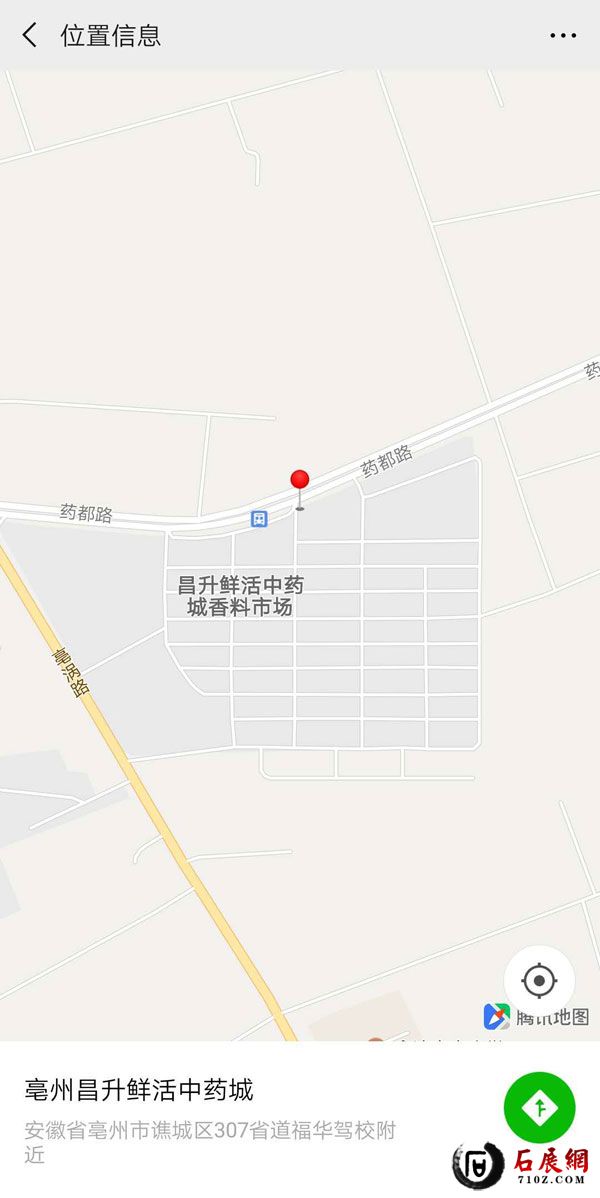600x1198 pixels.
Task: Tap the red location pin
Action: 299,481
